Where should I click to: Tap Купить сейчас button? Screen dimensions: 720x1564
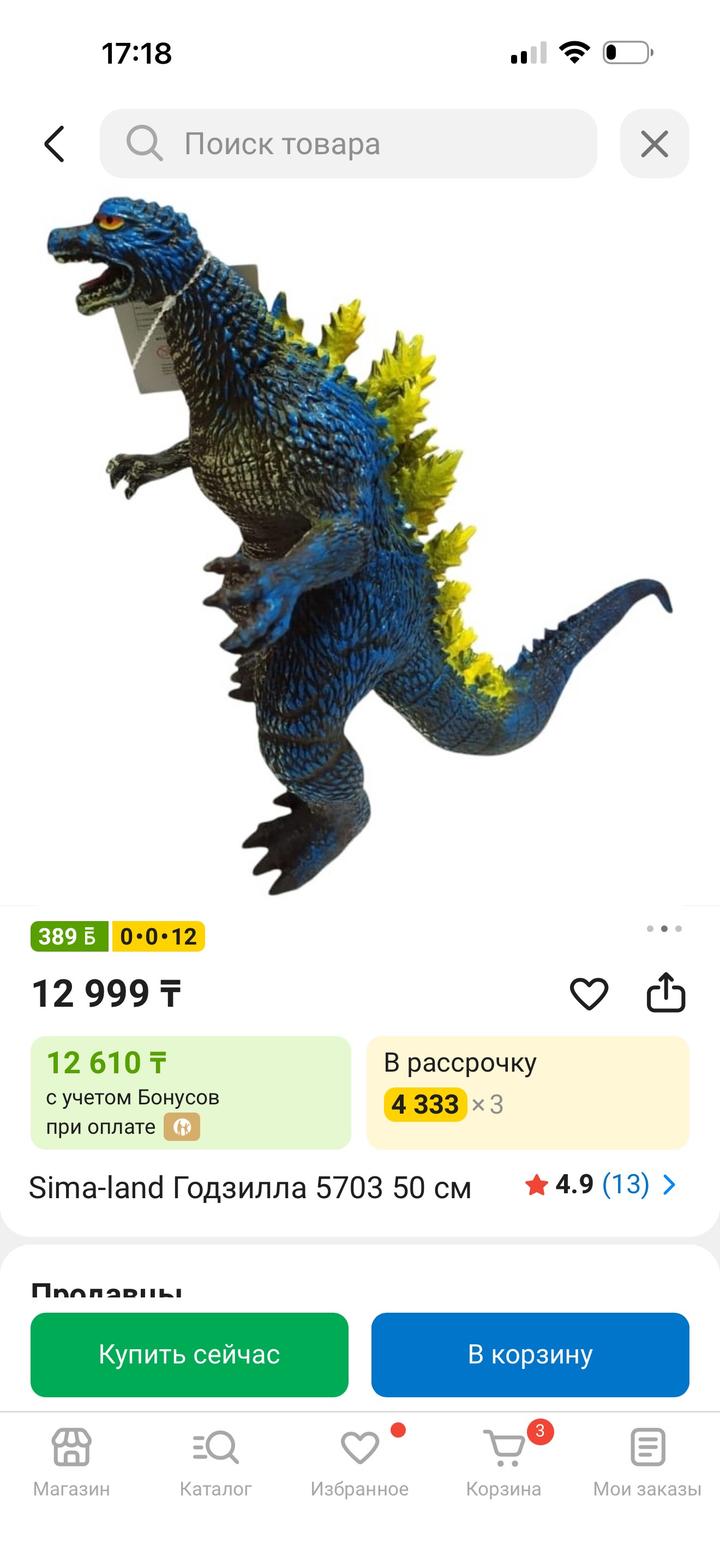(189, 1354)
